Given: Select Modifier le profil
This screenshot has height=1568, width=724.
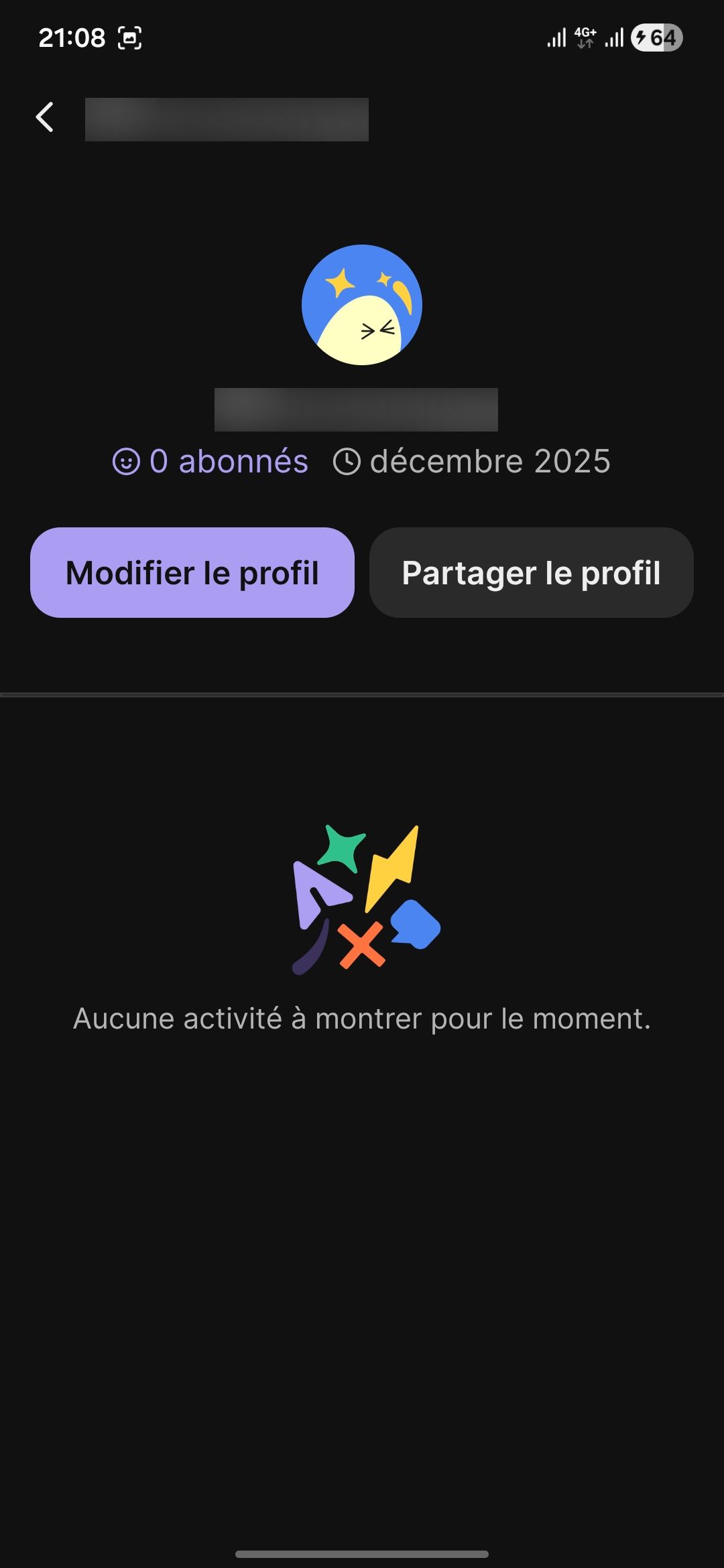Looking at the screenshot, I should click(x=192, y=573).
